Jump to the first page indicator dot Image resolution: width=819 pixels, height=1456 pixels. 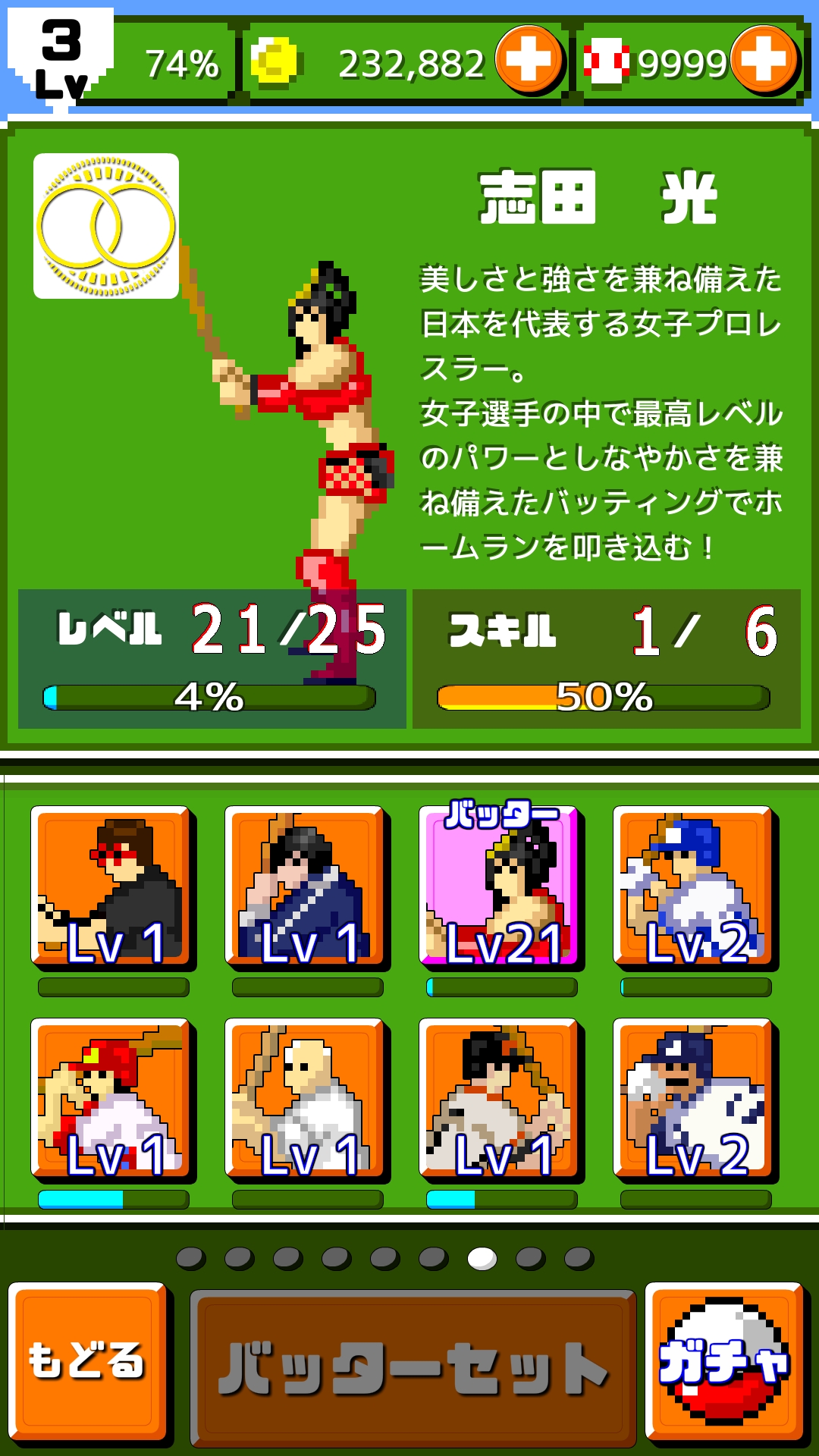click(190, 1259)
